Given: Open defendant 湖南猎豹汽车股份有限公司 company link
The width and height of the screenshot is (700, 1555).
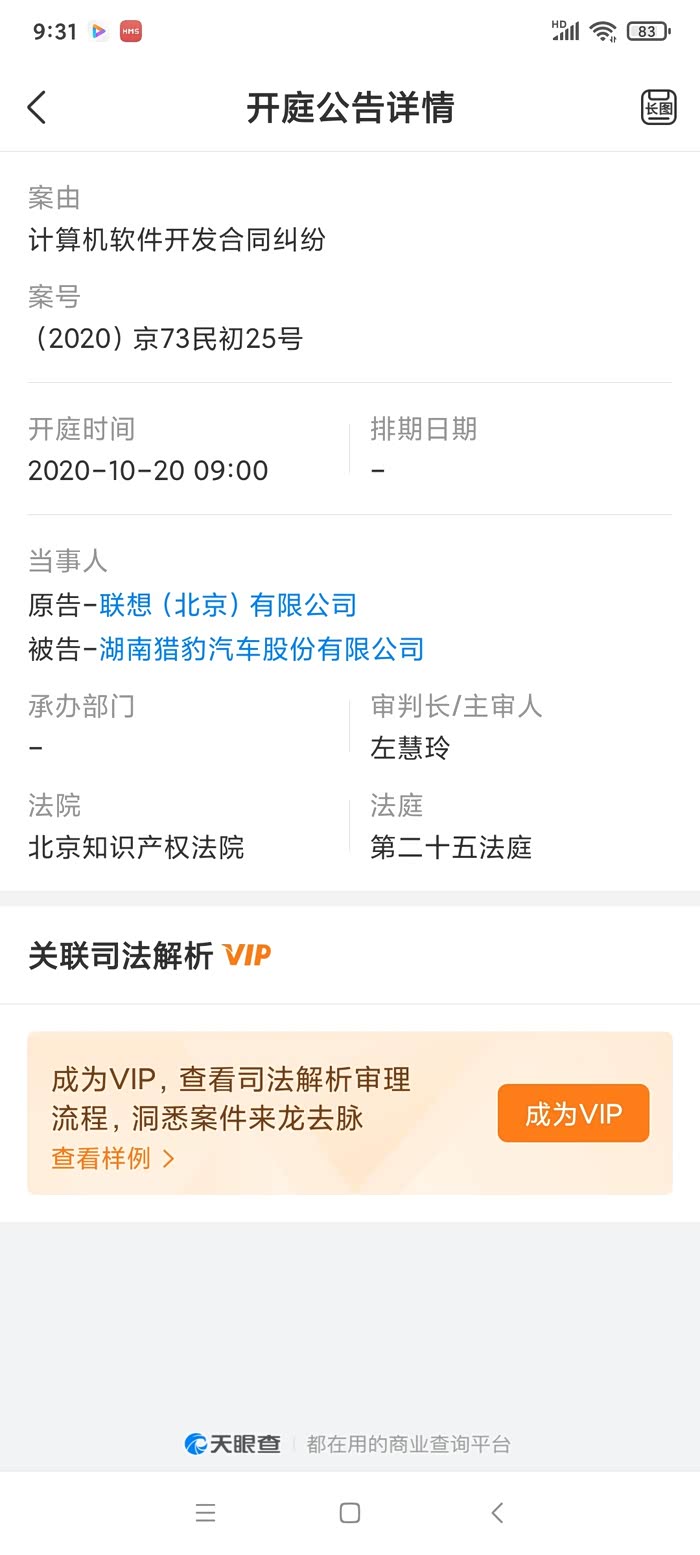Looking at the screenshot, I should click(x=262, y=649).
